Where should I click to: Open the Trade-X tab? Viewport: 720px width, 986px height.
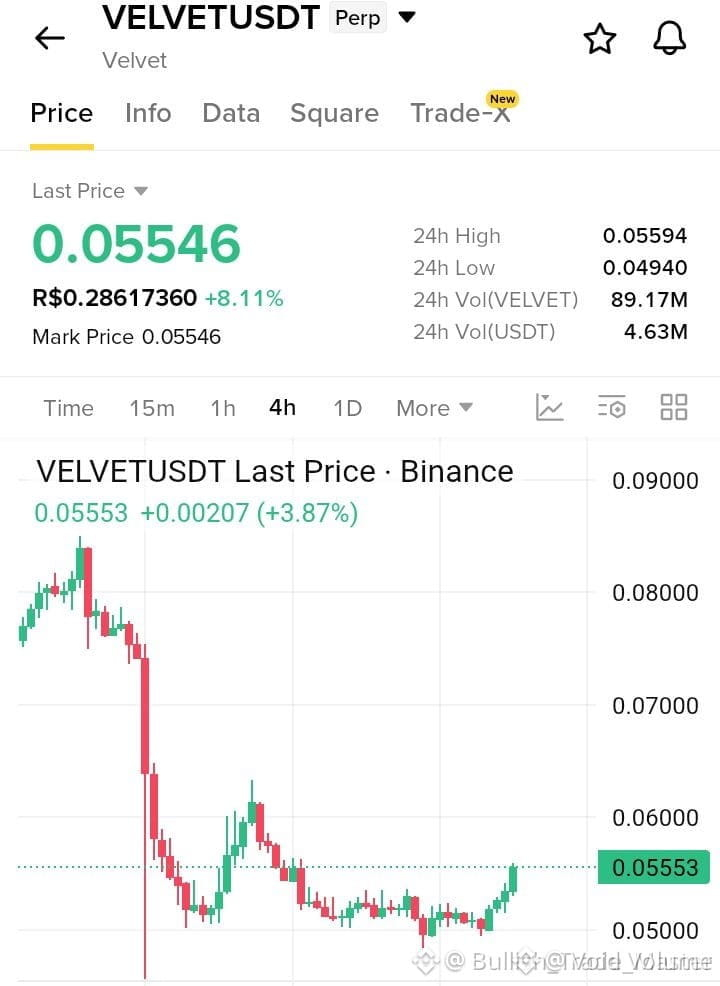pos(461,112)
